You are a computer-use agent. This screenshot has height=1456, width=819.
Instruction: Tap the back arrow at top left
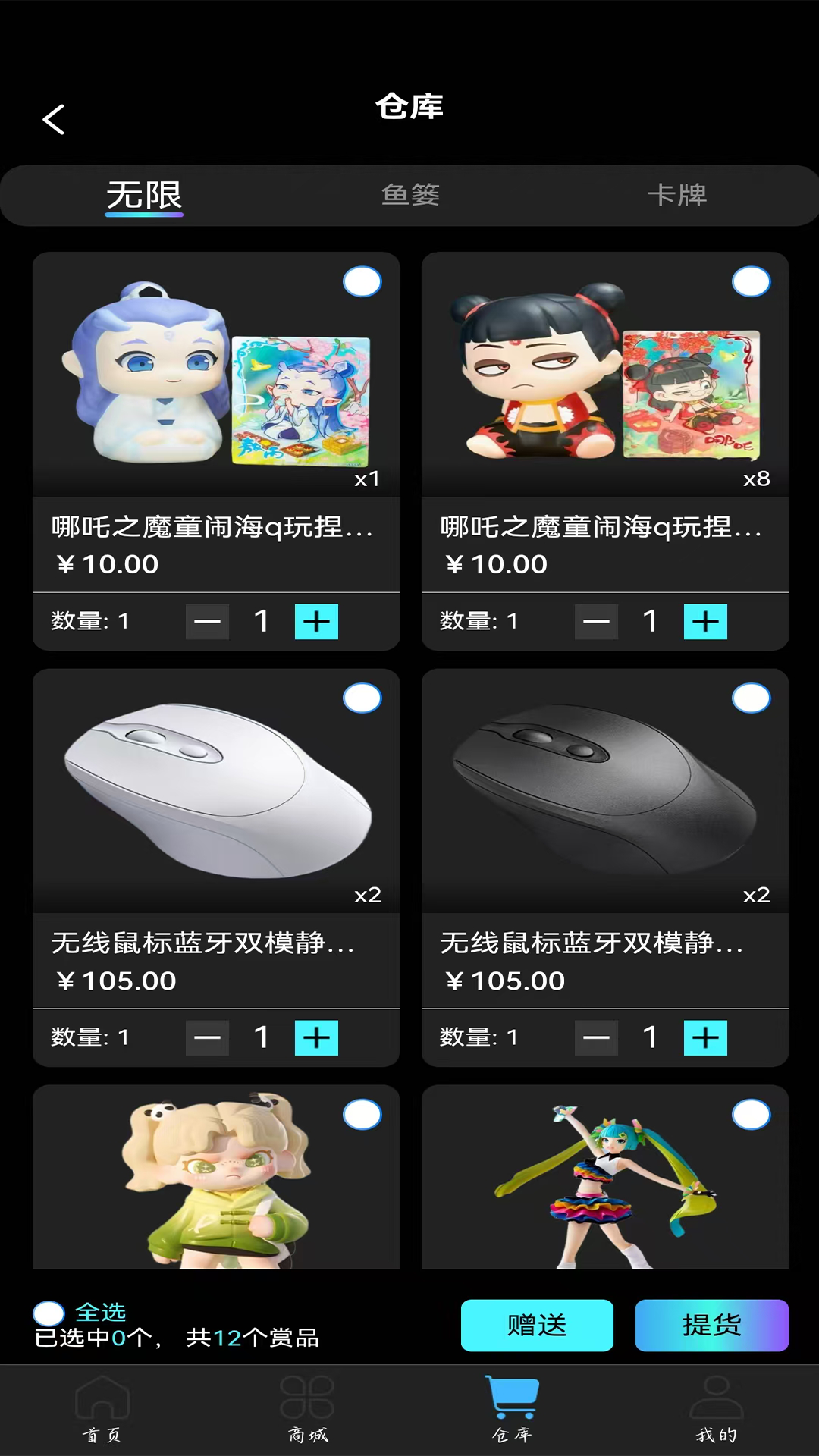(54, 120)
